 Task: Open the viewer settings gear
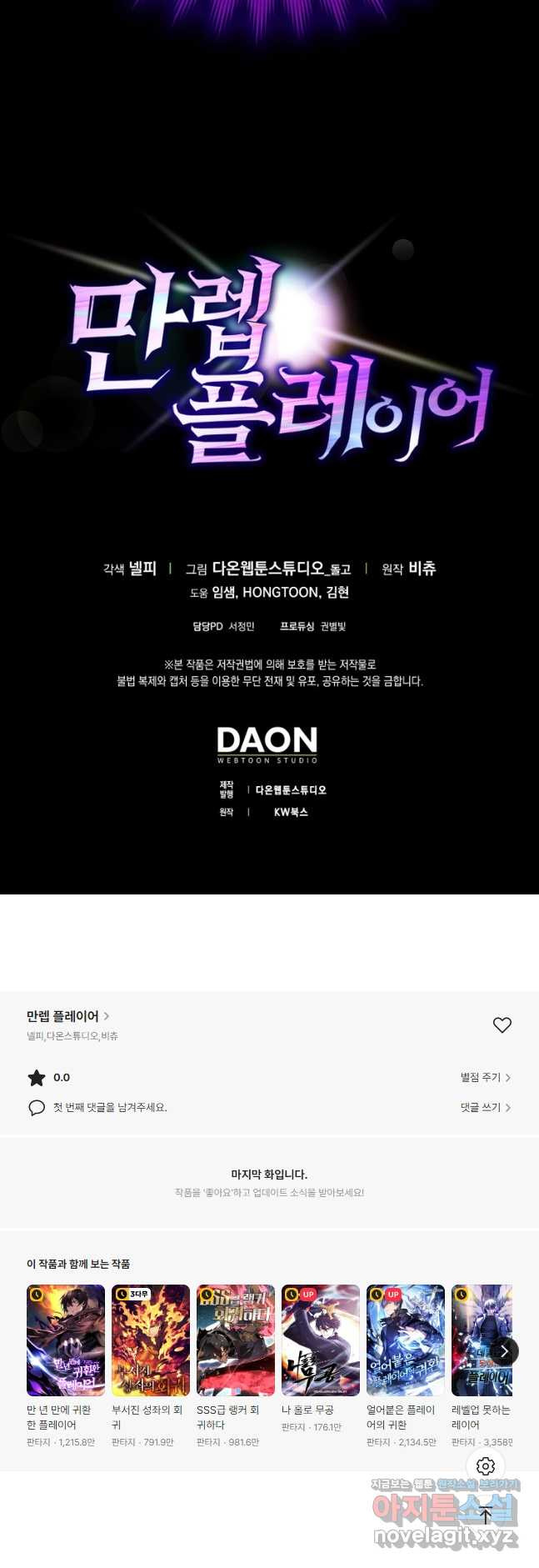pos(486,1465)
